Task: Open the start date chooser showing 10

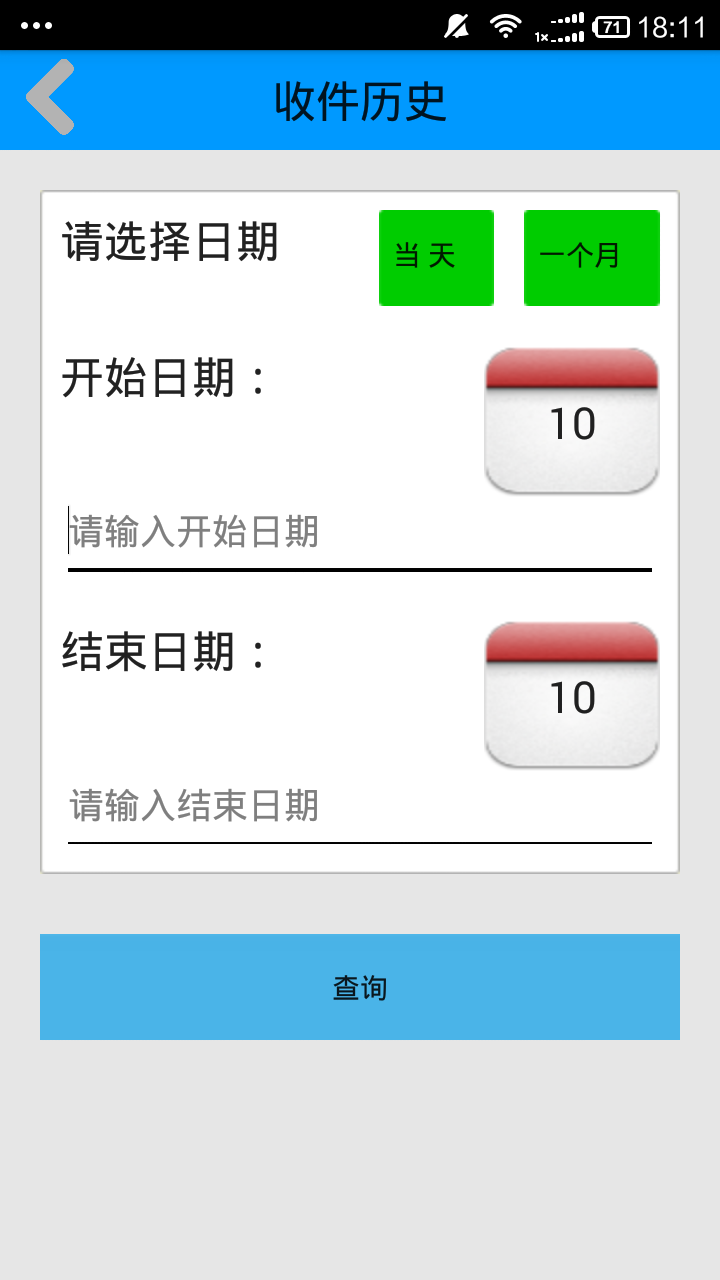Action: point(571,421)
